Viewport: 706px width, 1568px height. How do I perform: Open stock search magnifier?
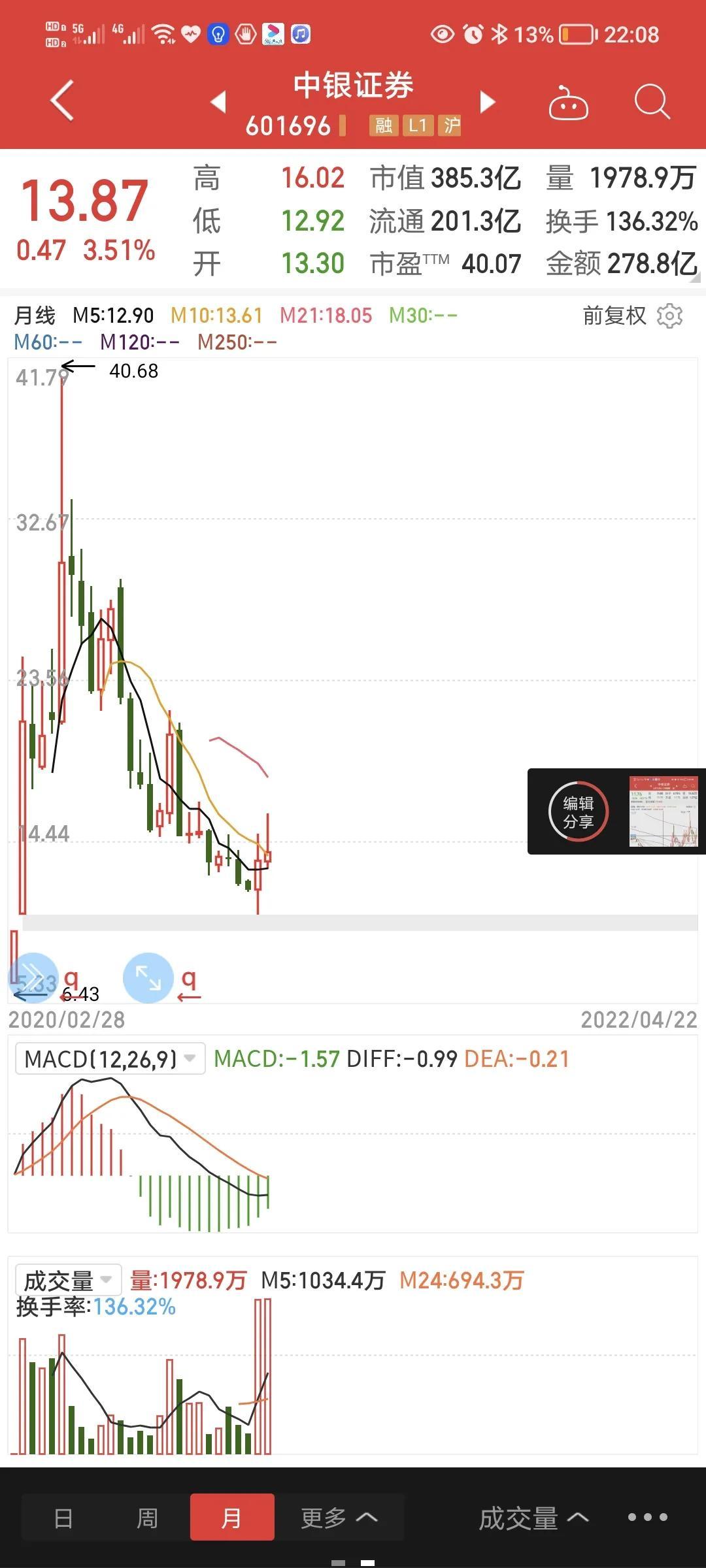point(652,102)
